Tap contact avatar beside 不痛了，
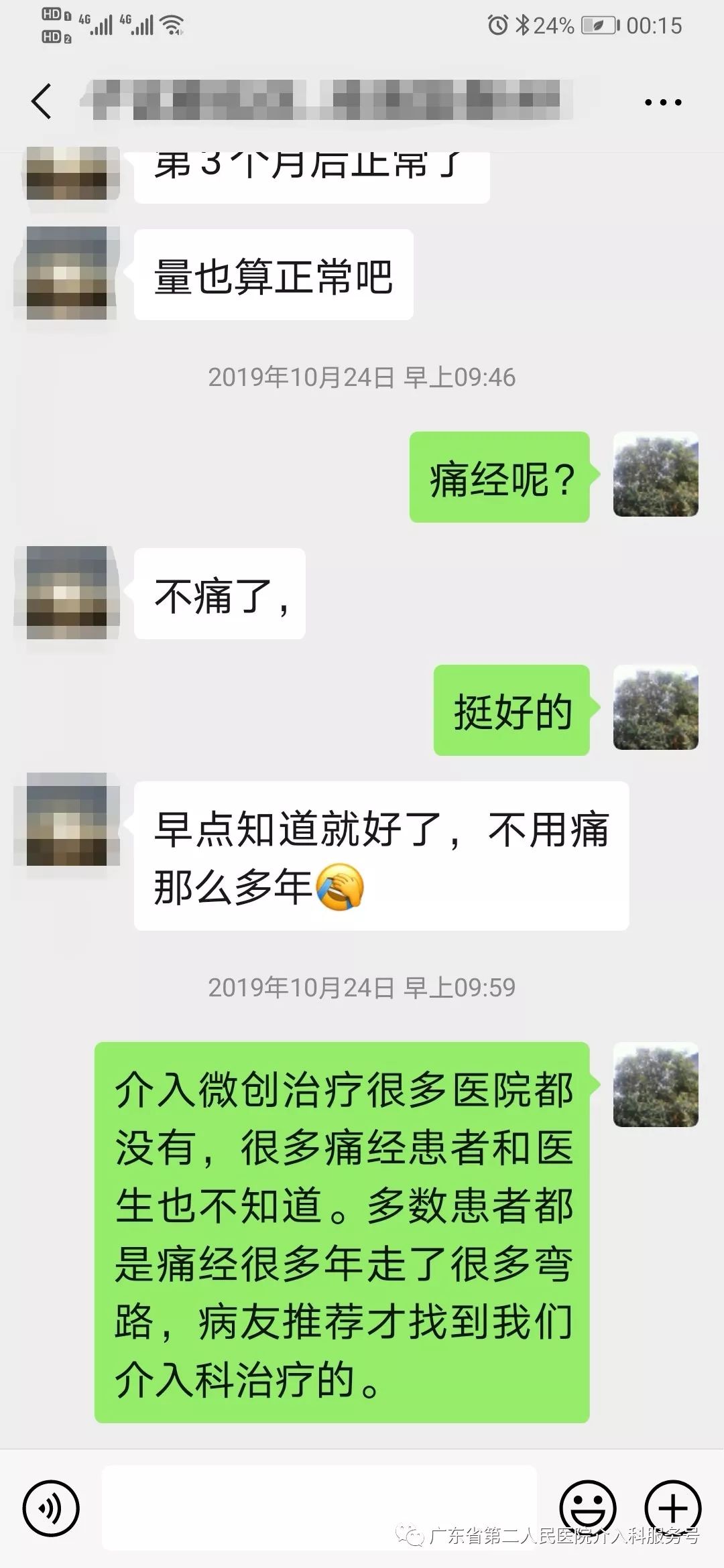The image size is (724, 1568). 66,592
